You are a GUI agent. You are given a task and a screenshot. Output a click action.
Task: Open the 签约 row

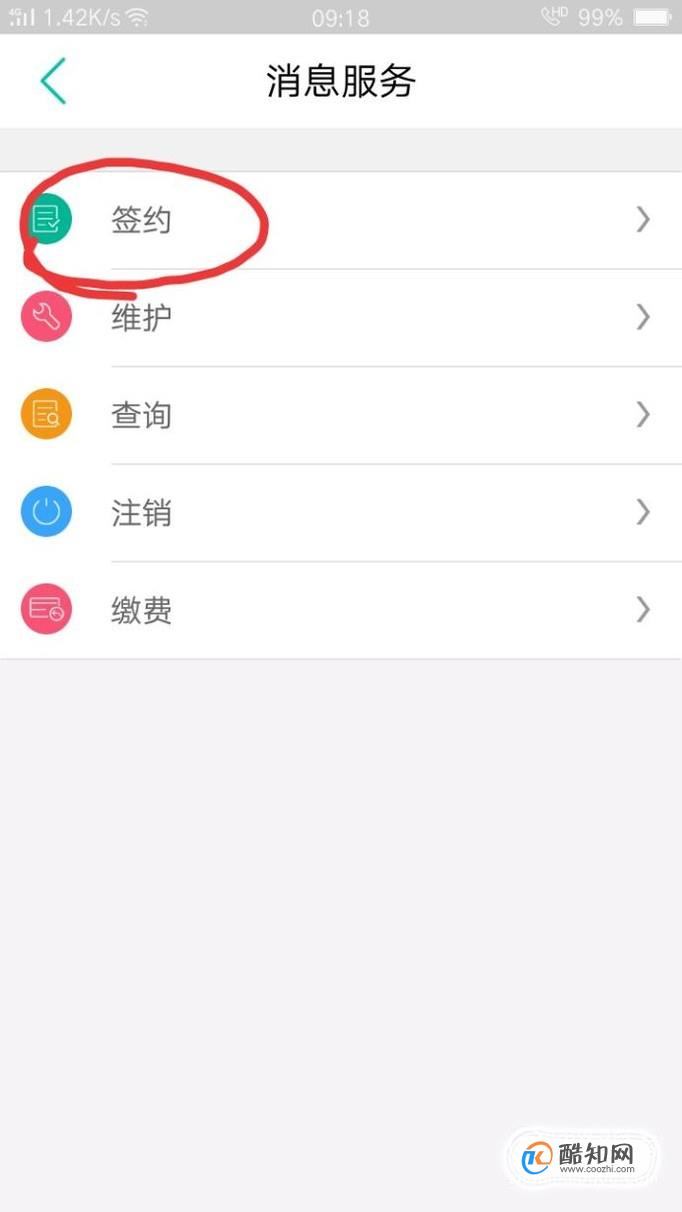[341, 220]
